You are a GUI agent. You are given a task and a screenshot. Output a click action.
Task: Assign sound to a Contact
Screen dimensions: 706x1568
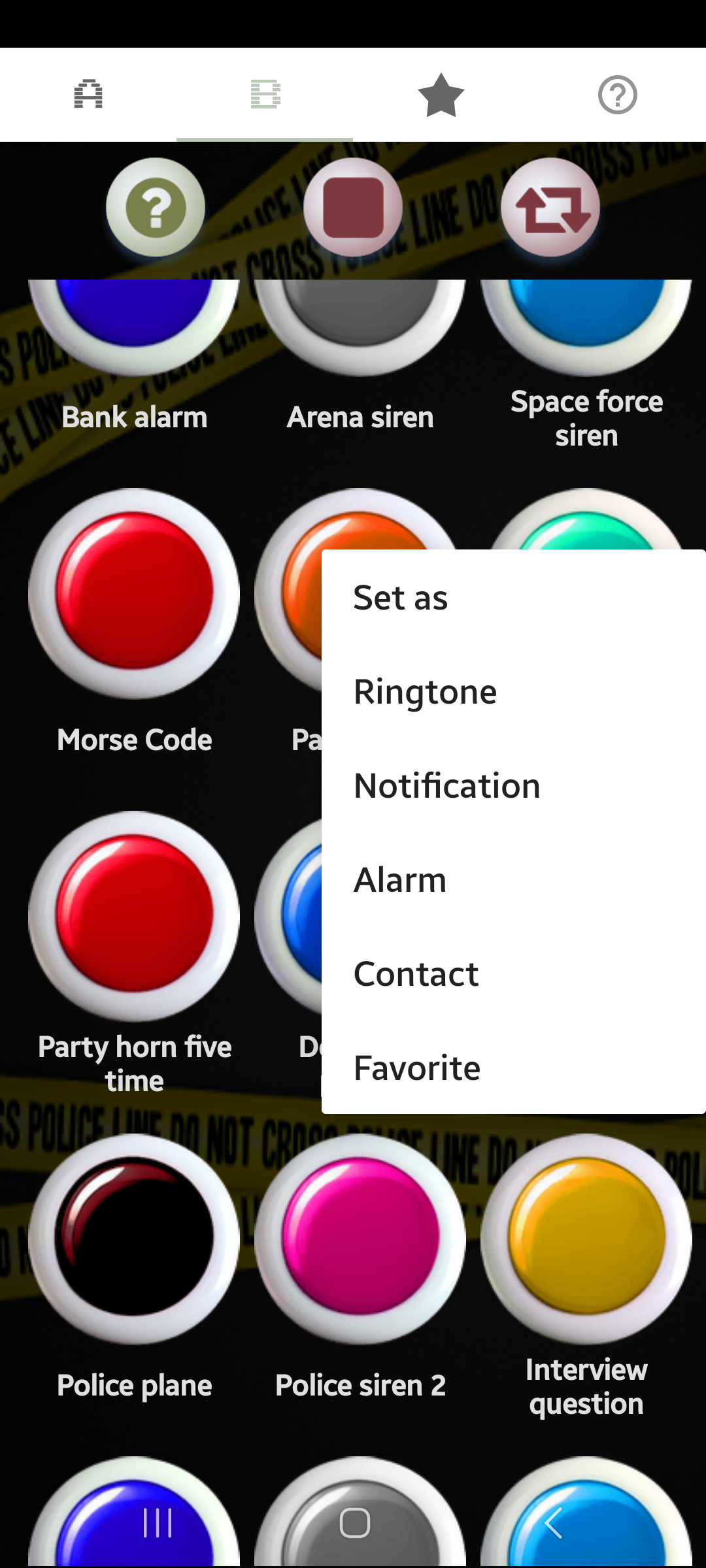tap(416, 974)
